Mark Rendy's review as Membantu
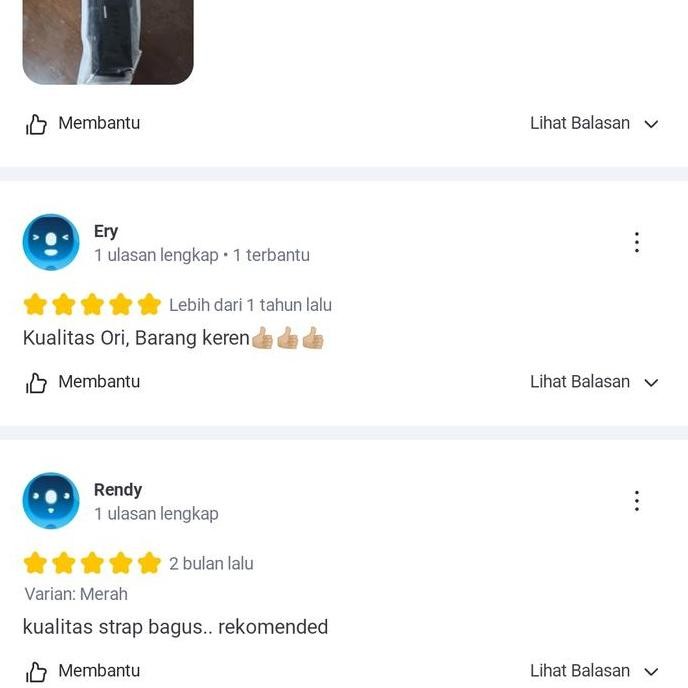 (x=83, y=671)
